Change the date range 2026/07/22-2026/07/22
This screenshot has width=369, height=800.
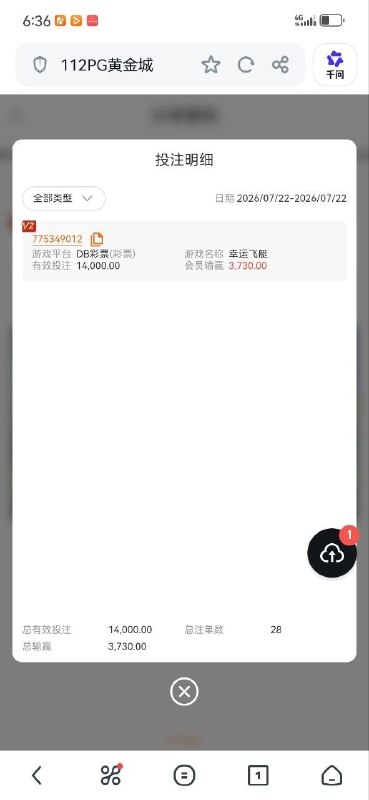pyautogui.click(x=291, y=198)
